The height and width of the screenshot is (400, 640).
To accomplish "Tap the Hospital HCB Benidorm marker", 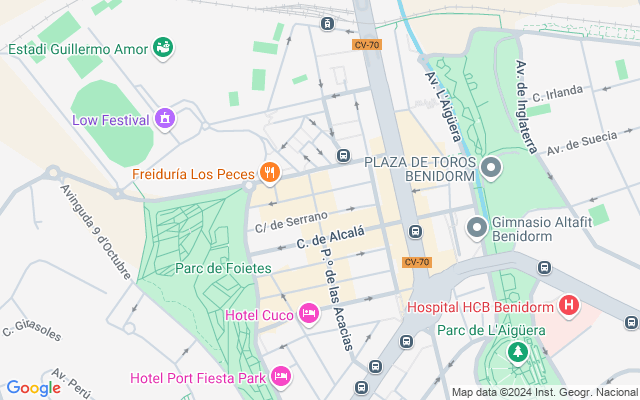I will coord(569,305).
